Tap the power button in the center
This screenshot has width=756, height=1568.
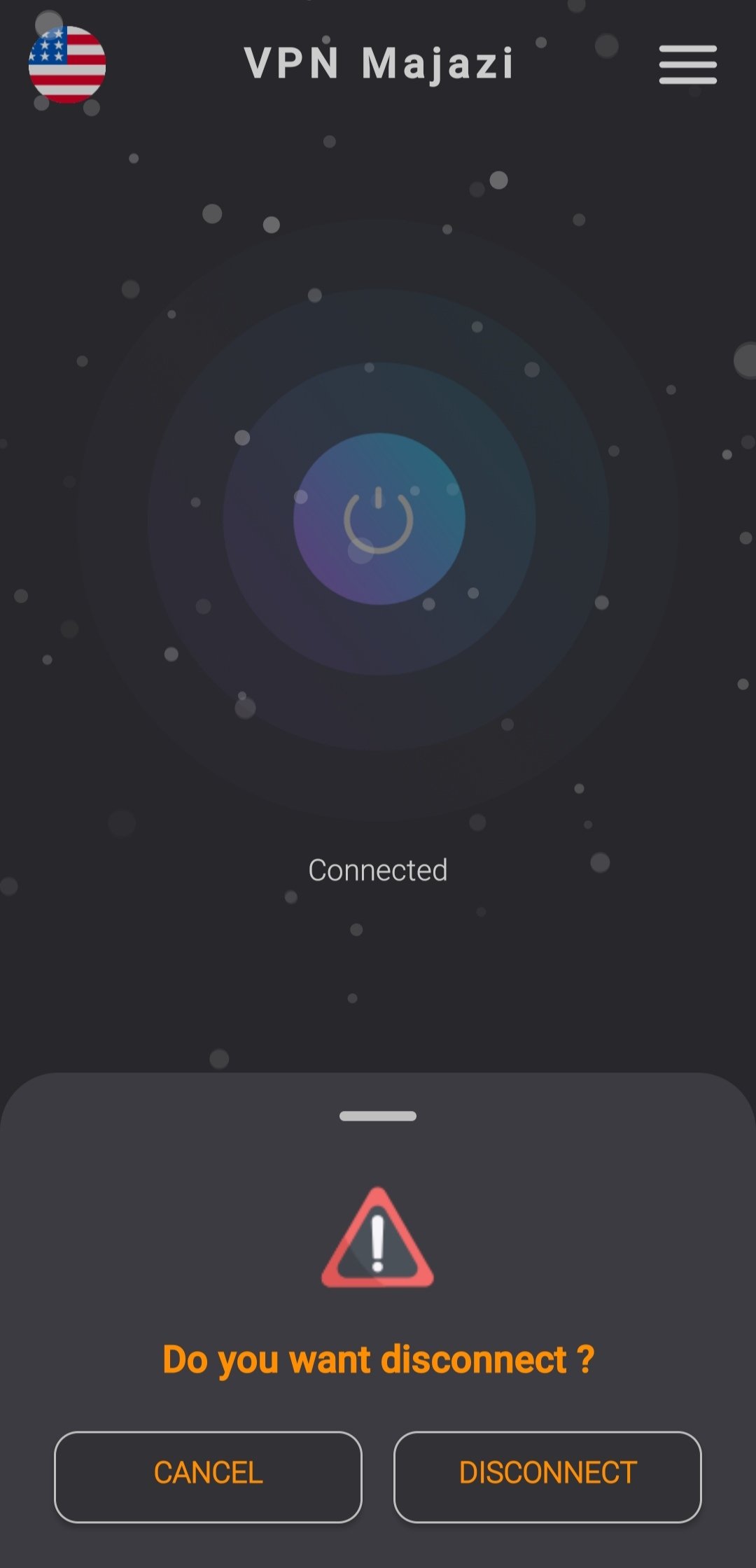click(379, 519)
